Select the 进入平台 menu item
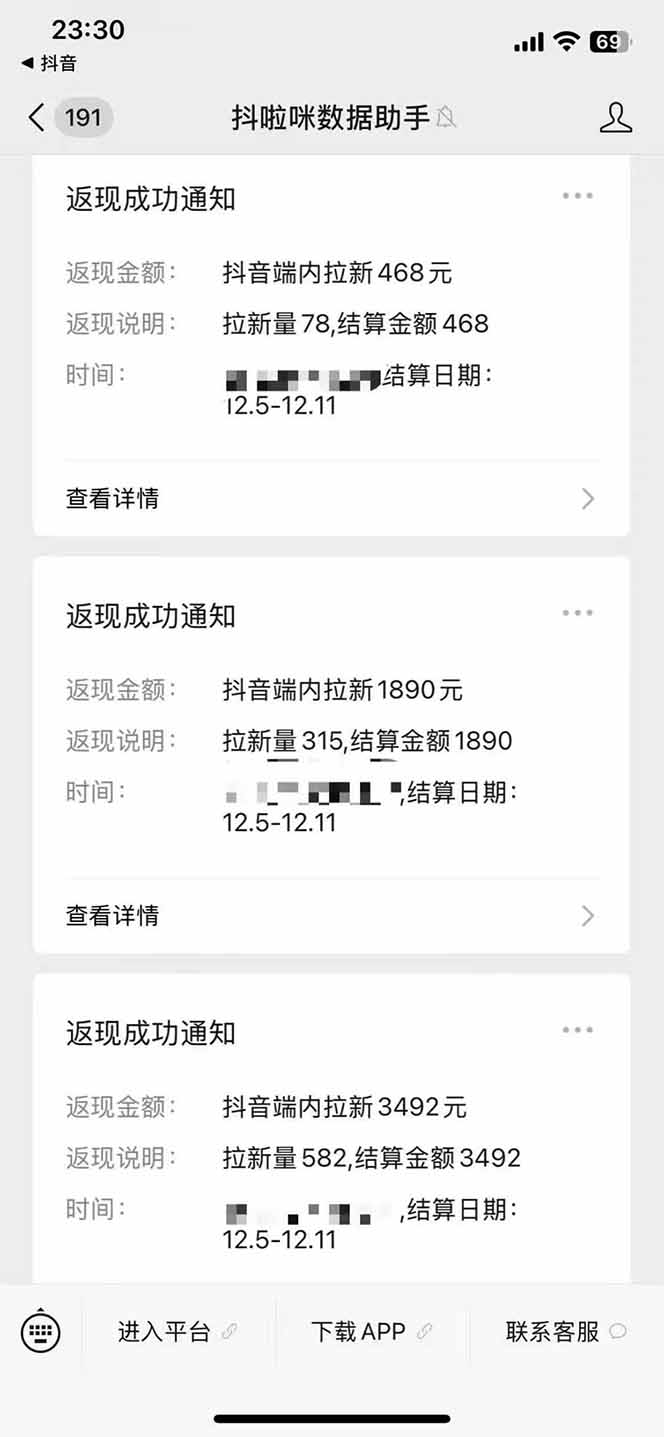 (177, 1332)
